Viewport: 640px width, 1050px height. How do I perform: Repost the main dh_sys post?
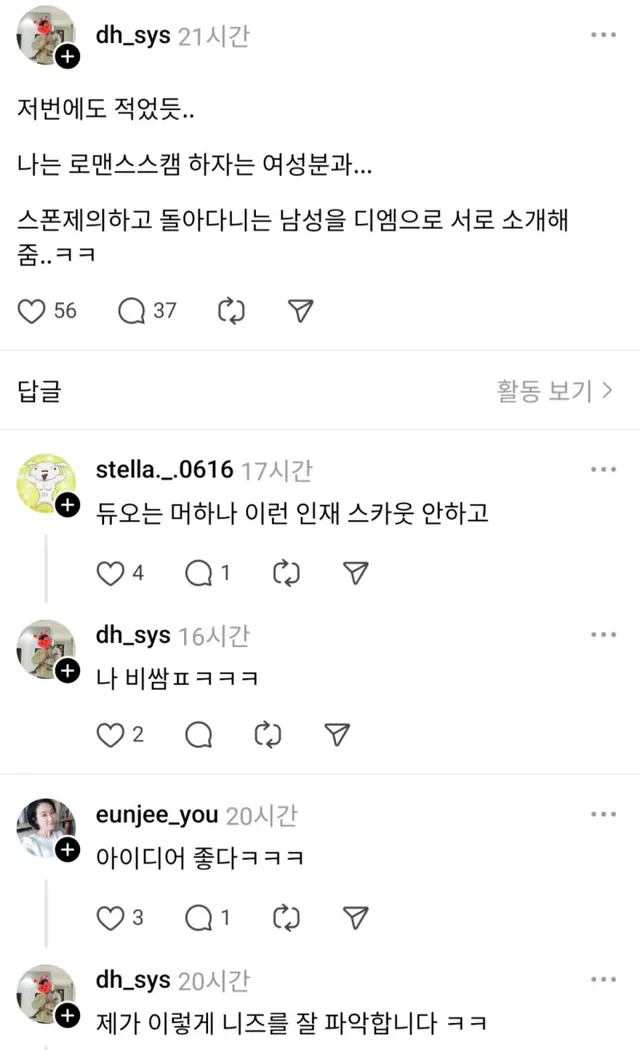[x=231, y=311]
